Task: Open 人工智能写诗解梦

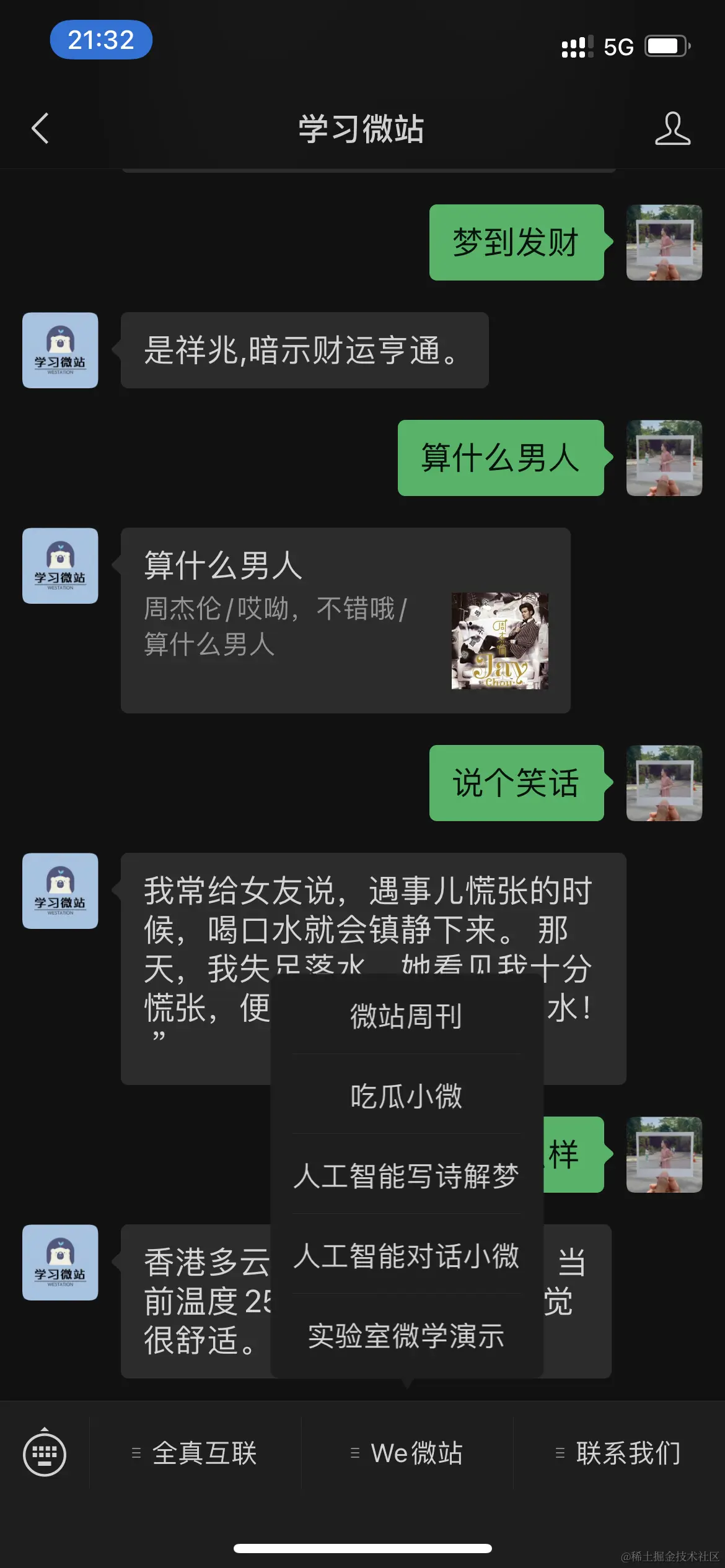Action: coord(406,1175)
